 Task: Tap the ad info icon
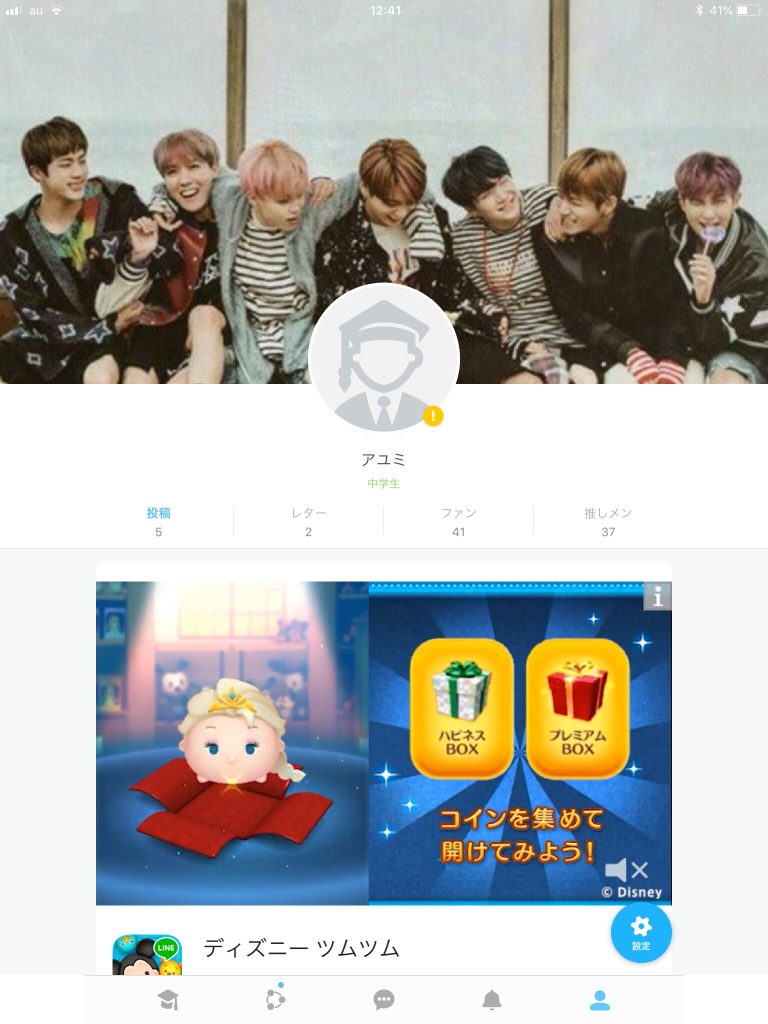click(x=657, y=596)
